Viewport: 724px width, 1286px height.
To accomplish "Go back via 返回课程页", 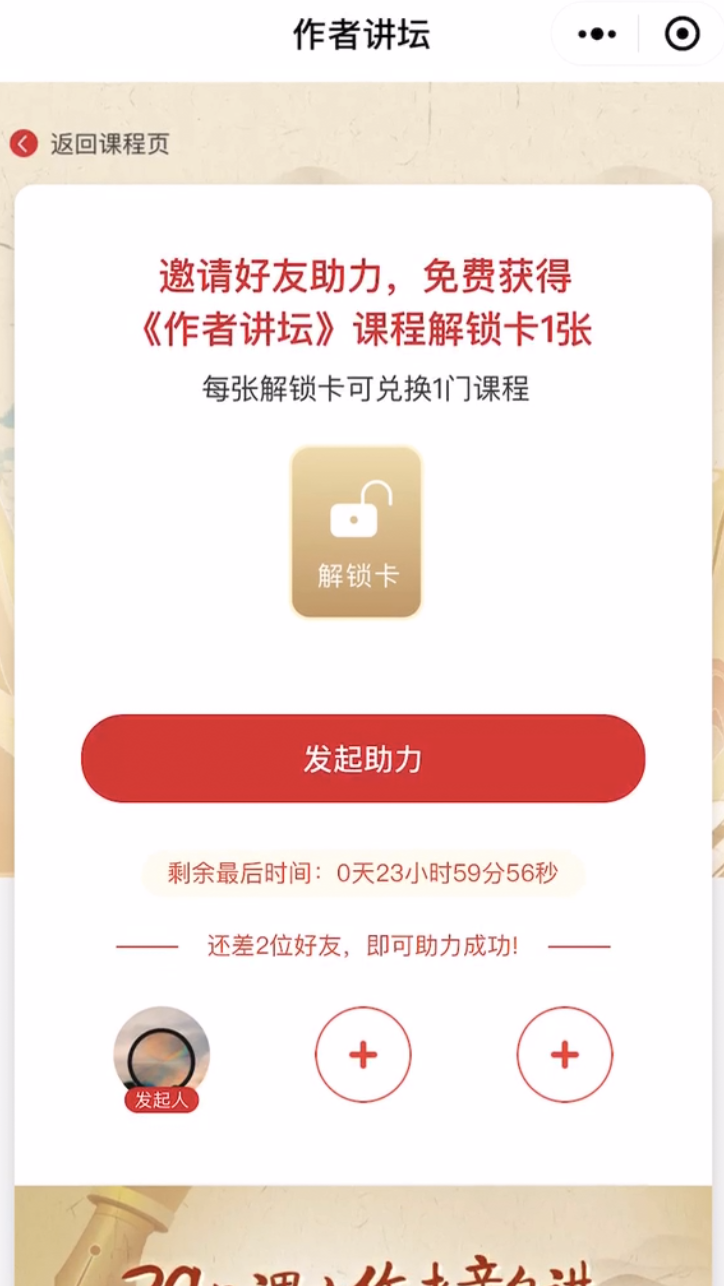I will pos(90,144).
